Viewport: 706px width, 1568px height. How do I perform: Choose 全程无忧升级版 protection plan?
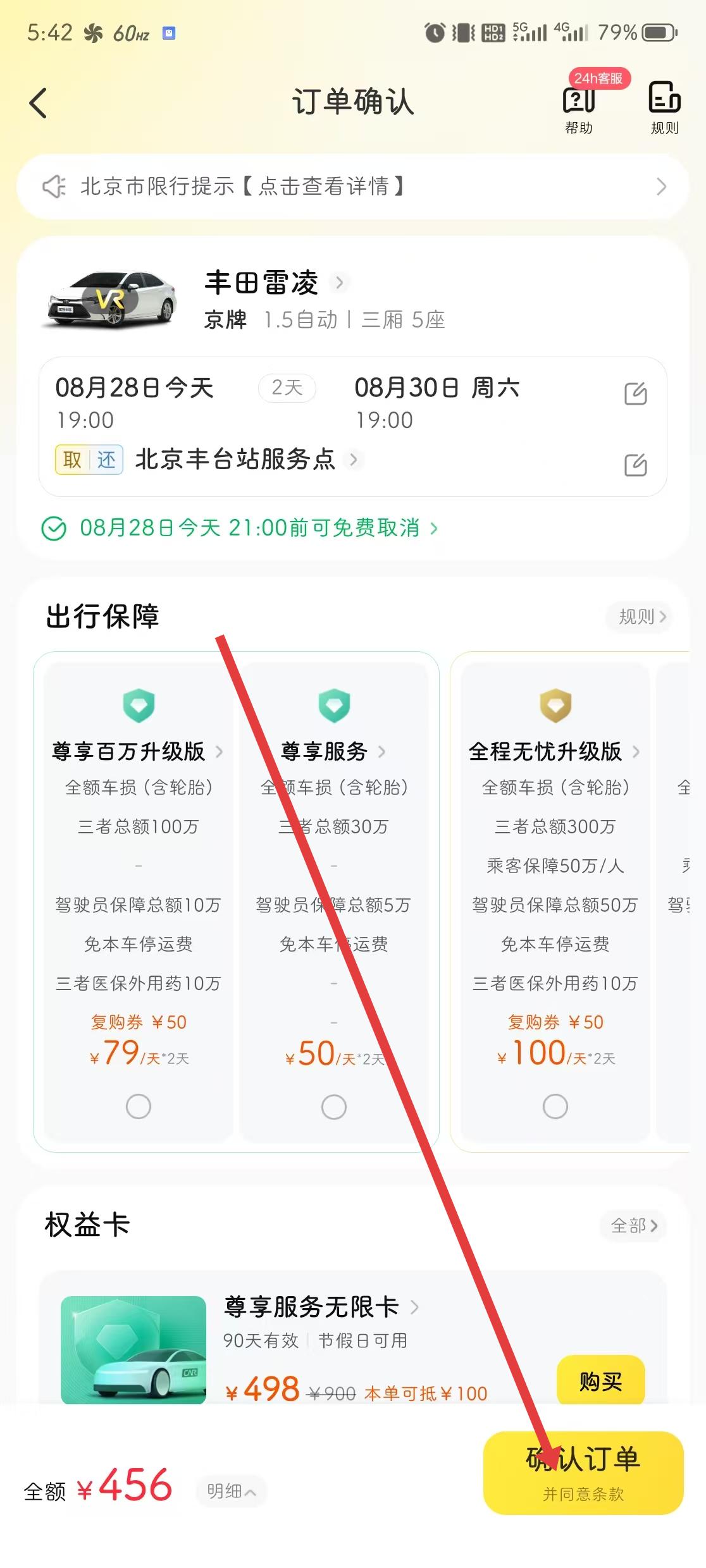click(555, 1106)
